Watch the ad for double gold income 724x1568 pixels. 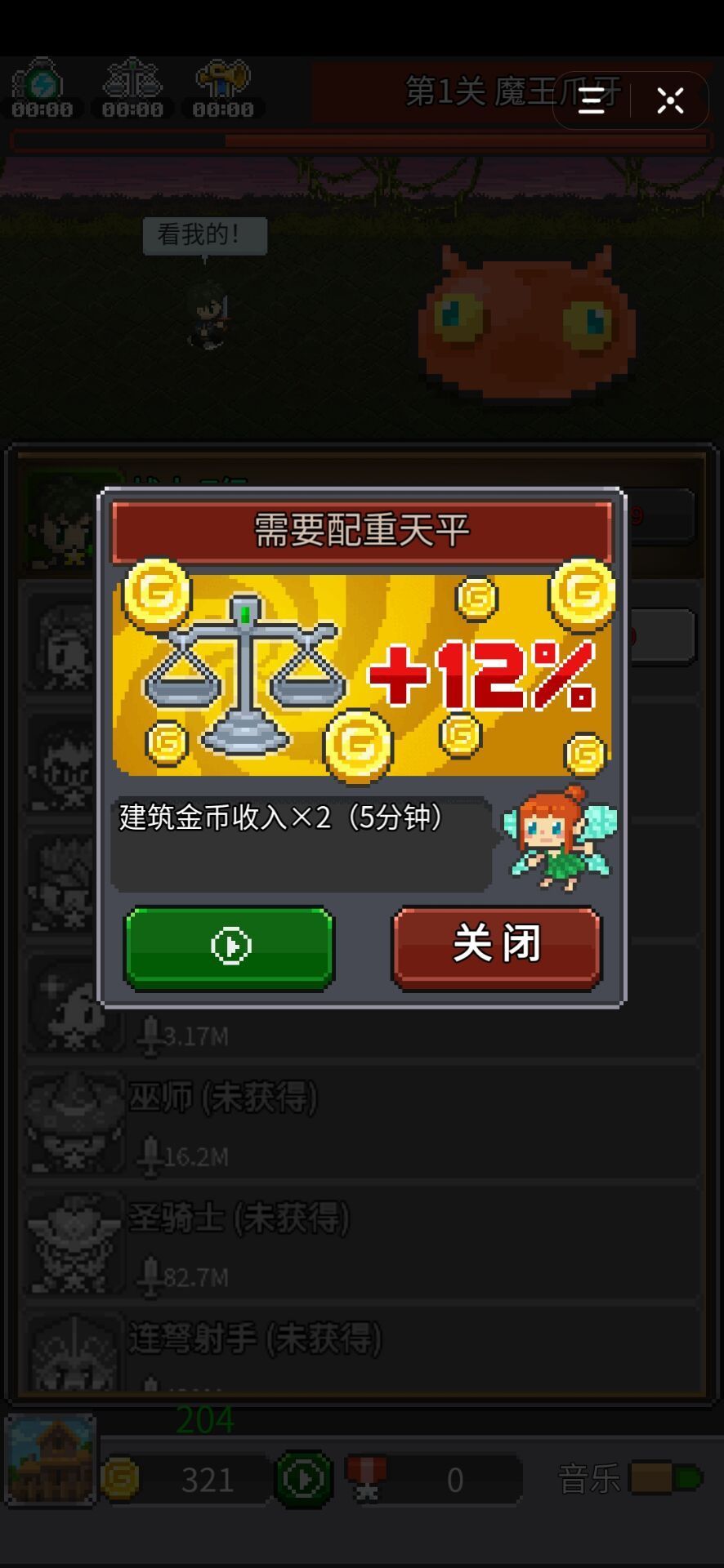tap(229, 947)
